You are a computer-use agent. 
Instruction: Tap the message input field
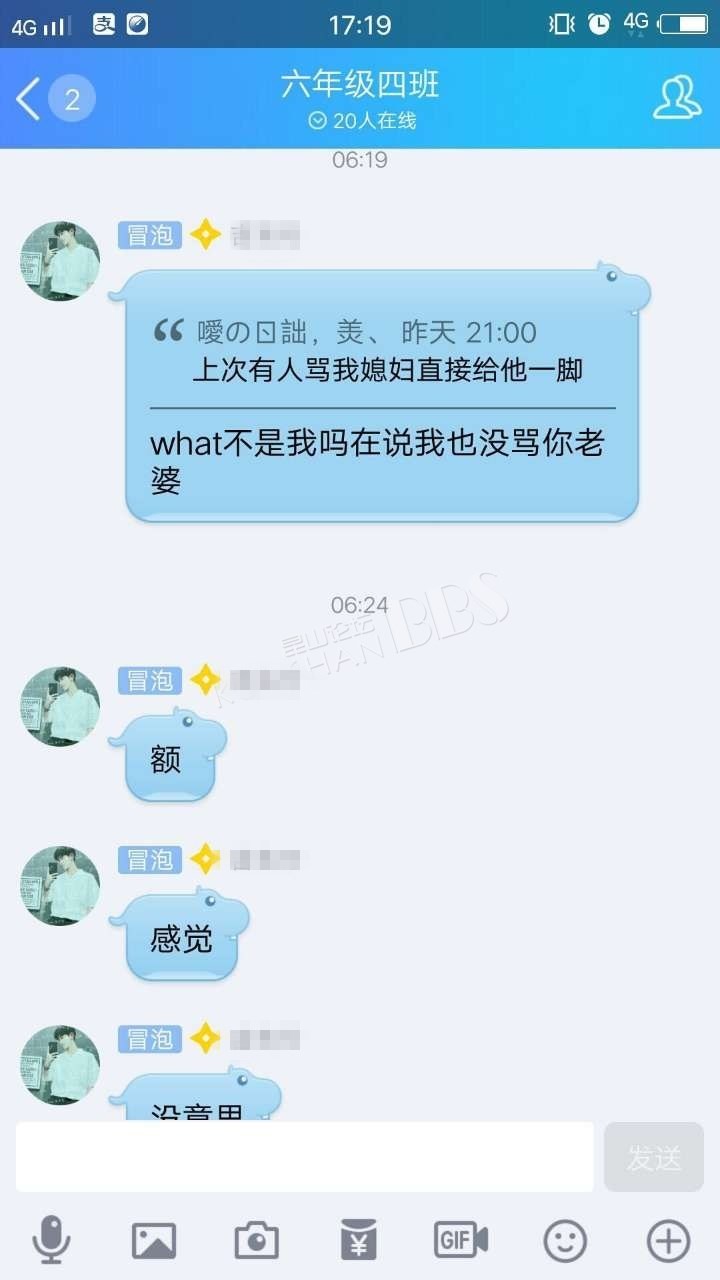tap(304, 1157)
